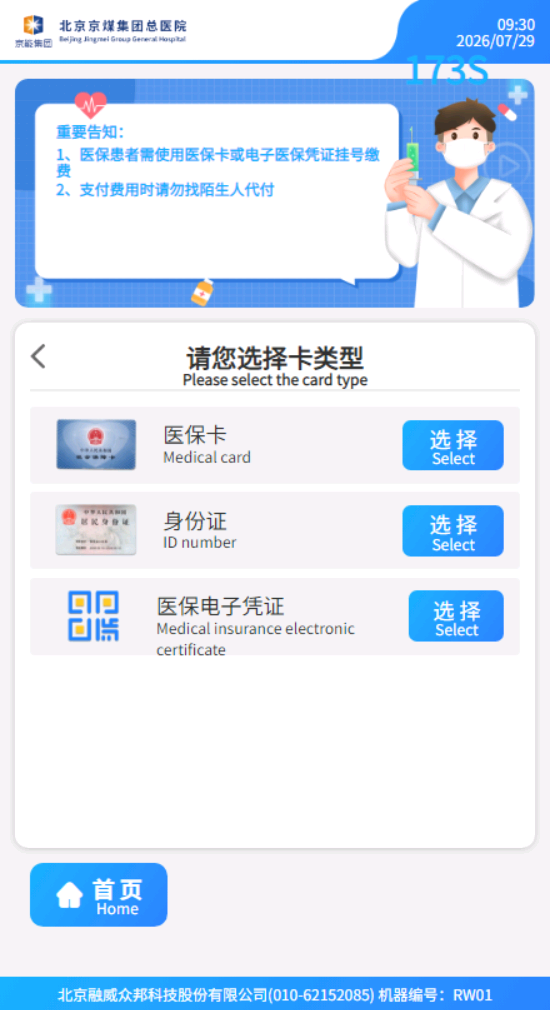Return to the Home page
This screenshot has width=550, height=1010.
click(x=99, y=895)
